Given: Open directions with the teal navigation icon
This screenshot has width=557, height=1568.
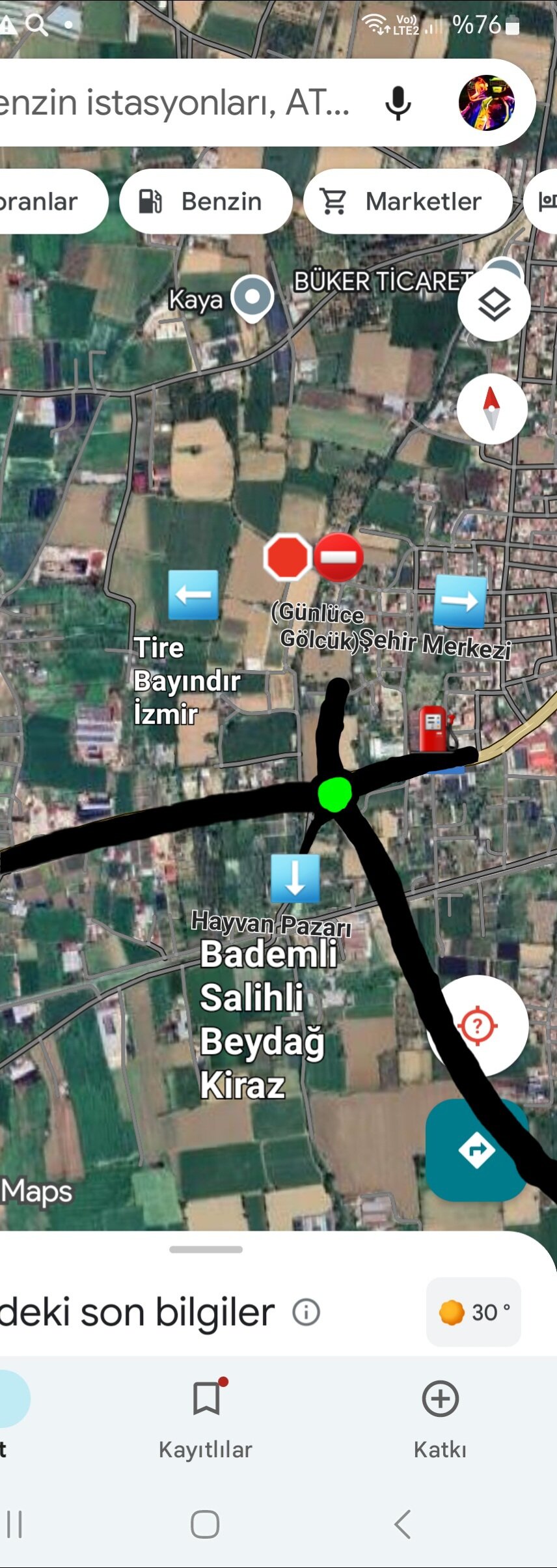Looking at the screenshot, I should pos(477,1149).
